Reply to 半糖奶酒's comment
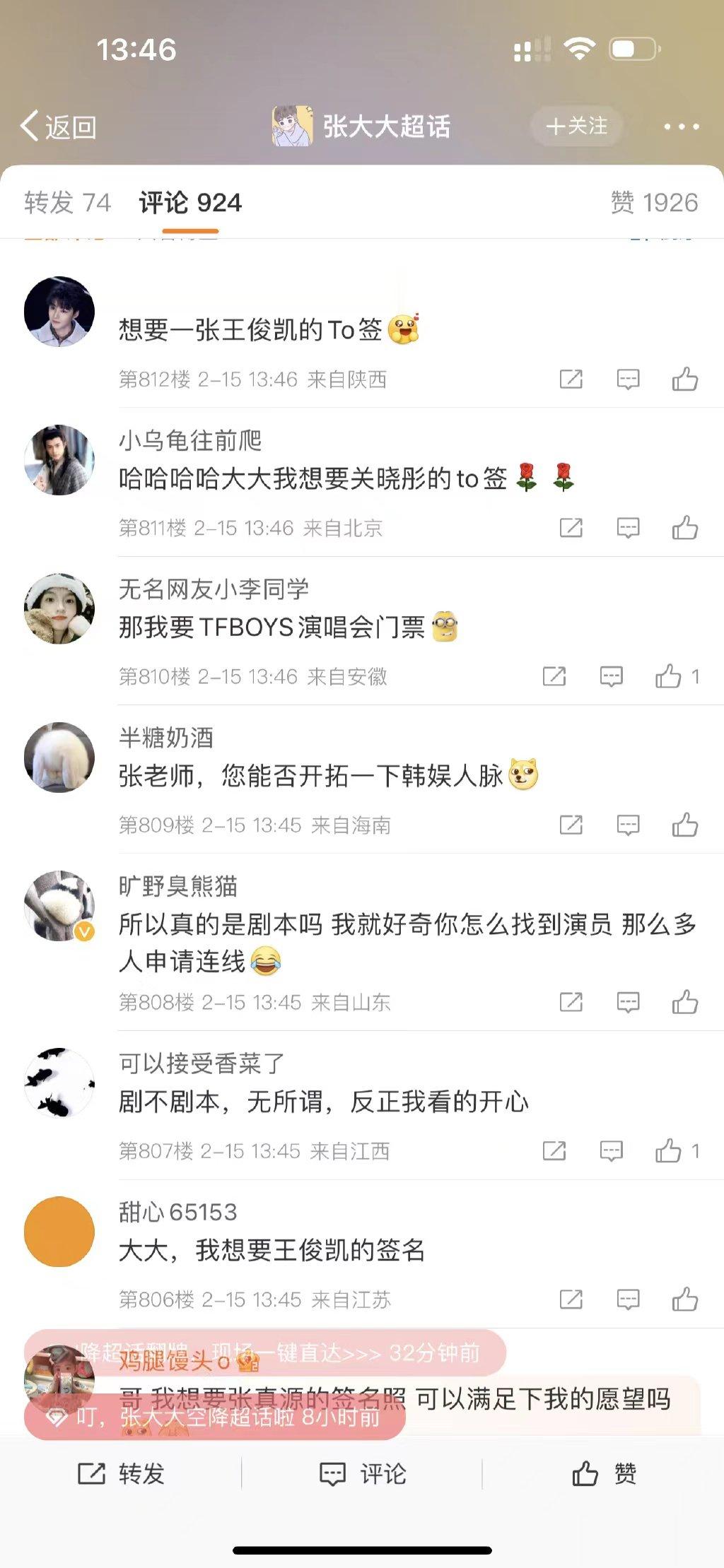724x1568 pixels. tap(628, 825)
